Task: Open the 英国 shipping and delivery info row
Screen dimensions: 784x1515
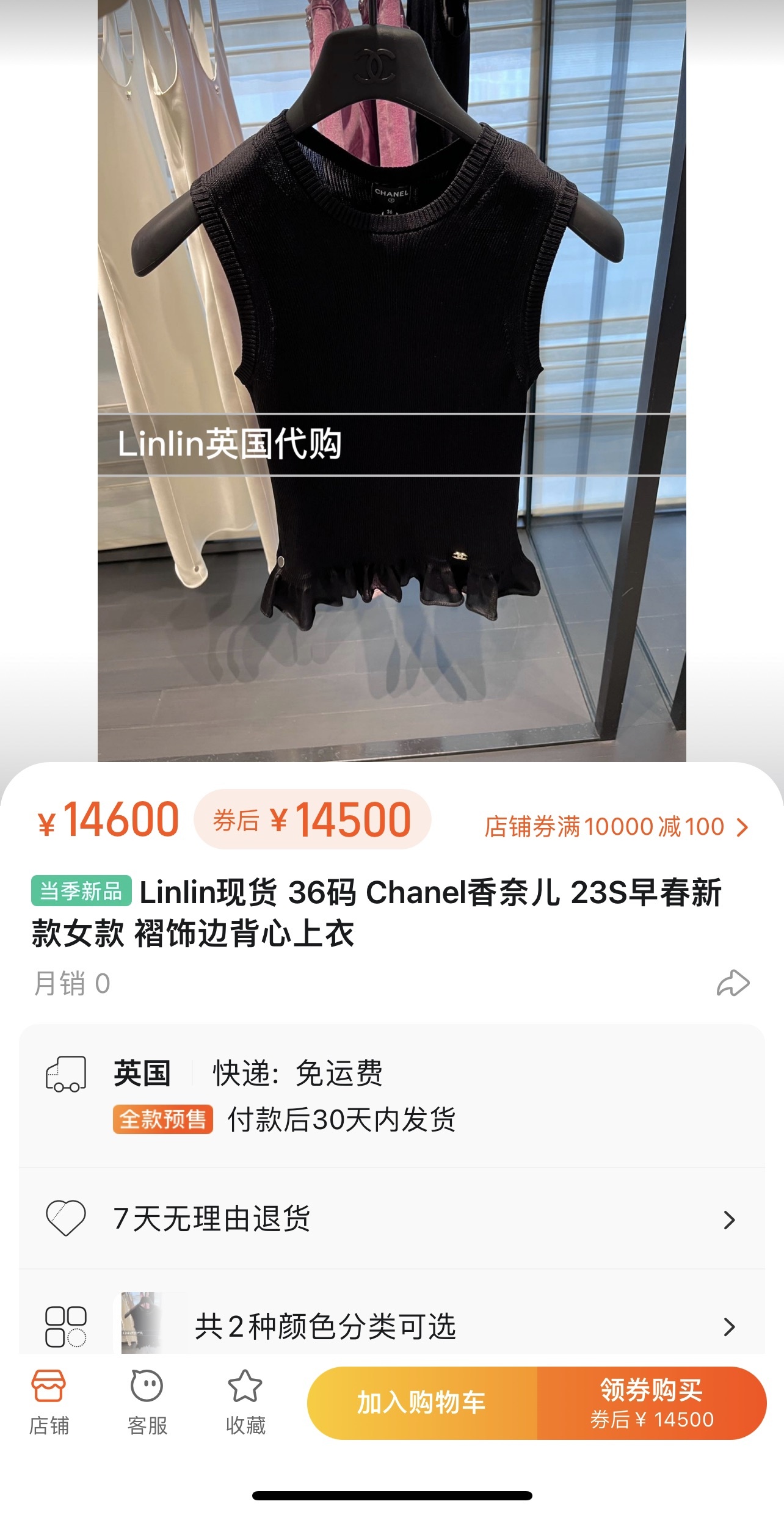Action: [x=392, y=1095]
